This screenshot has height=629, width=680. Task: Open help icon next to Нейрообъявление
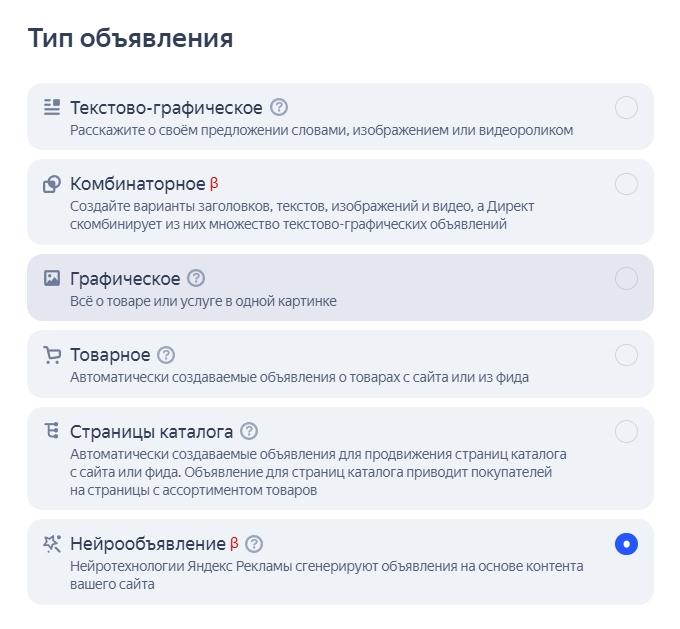[x=254, y=544]
